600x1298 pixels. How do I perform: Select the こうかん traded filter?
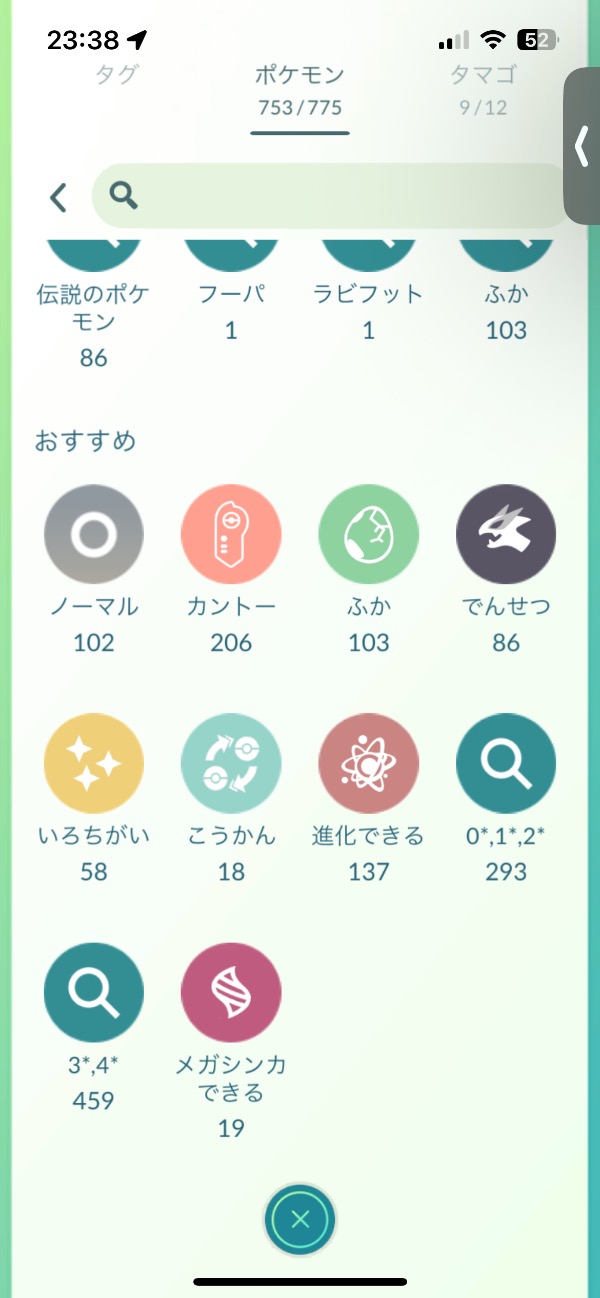[x=231, y=763]
